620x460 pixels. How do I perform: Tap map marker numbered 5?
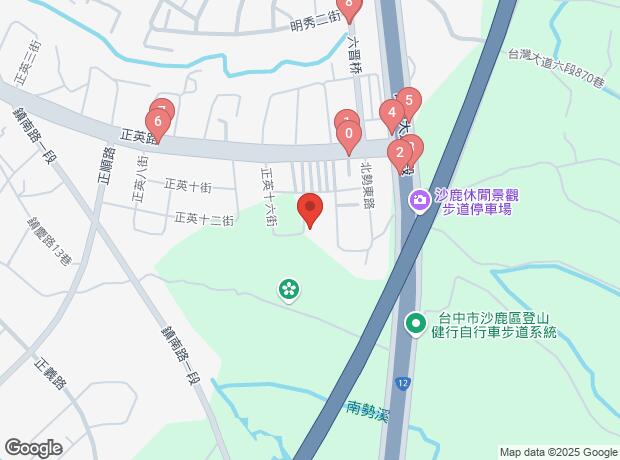pos(408,102)
